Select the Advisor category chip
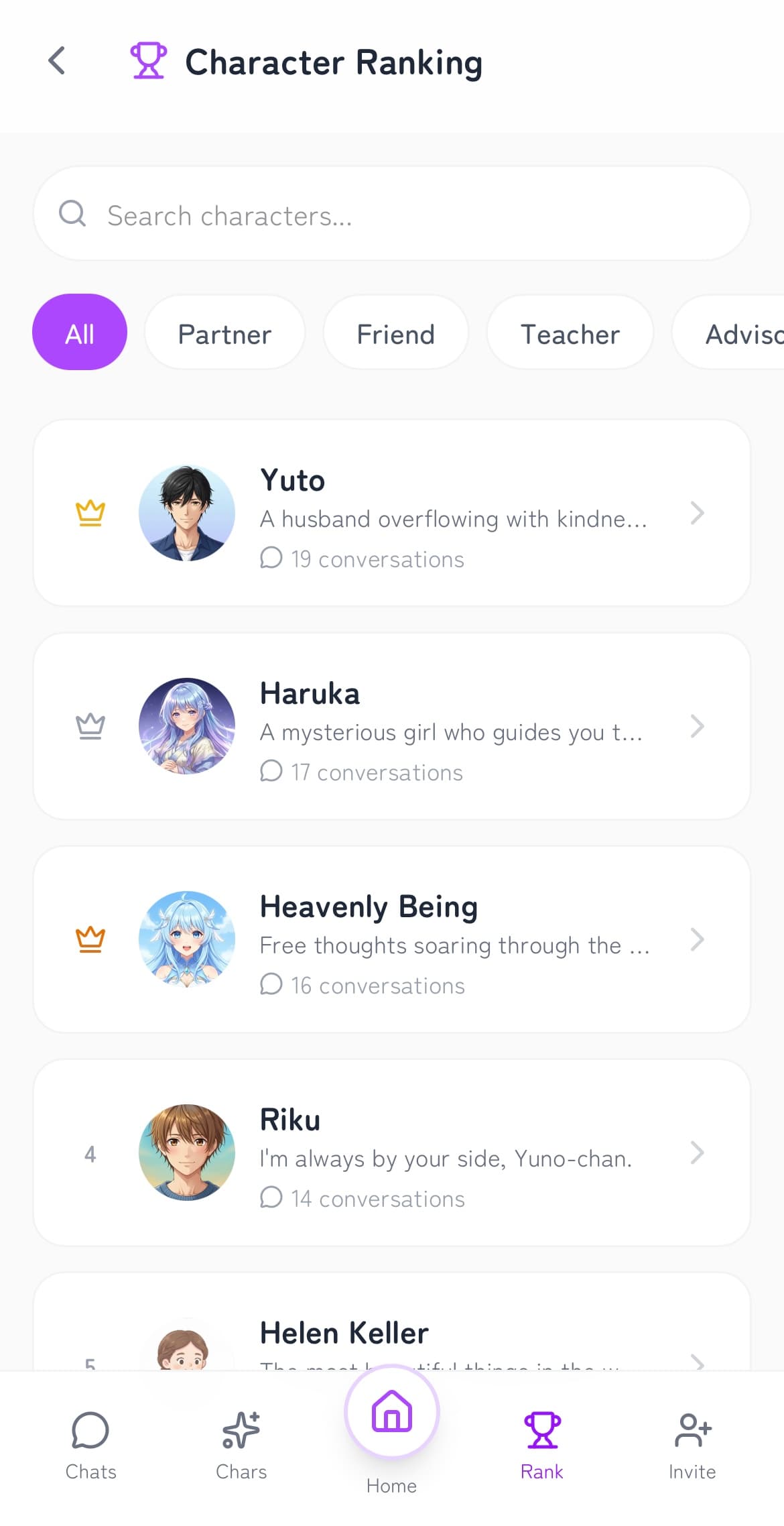The height and width of the screenshot is (1526, 784). click(737, 333)
